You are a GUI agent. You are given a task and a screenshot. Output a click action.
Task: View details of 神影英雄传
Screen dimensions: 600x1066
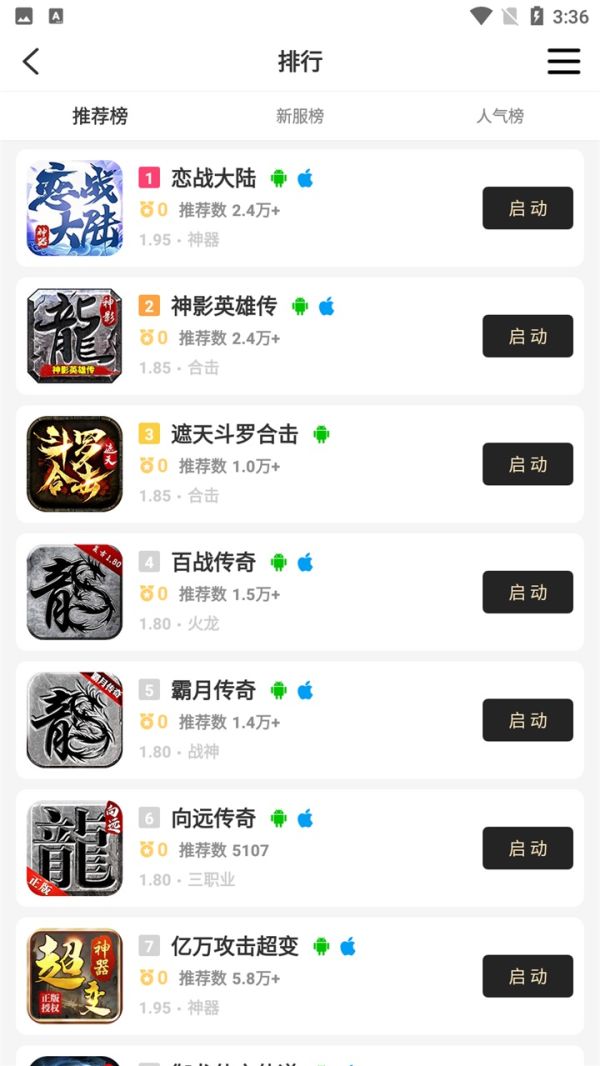[224, 307]
